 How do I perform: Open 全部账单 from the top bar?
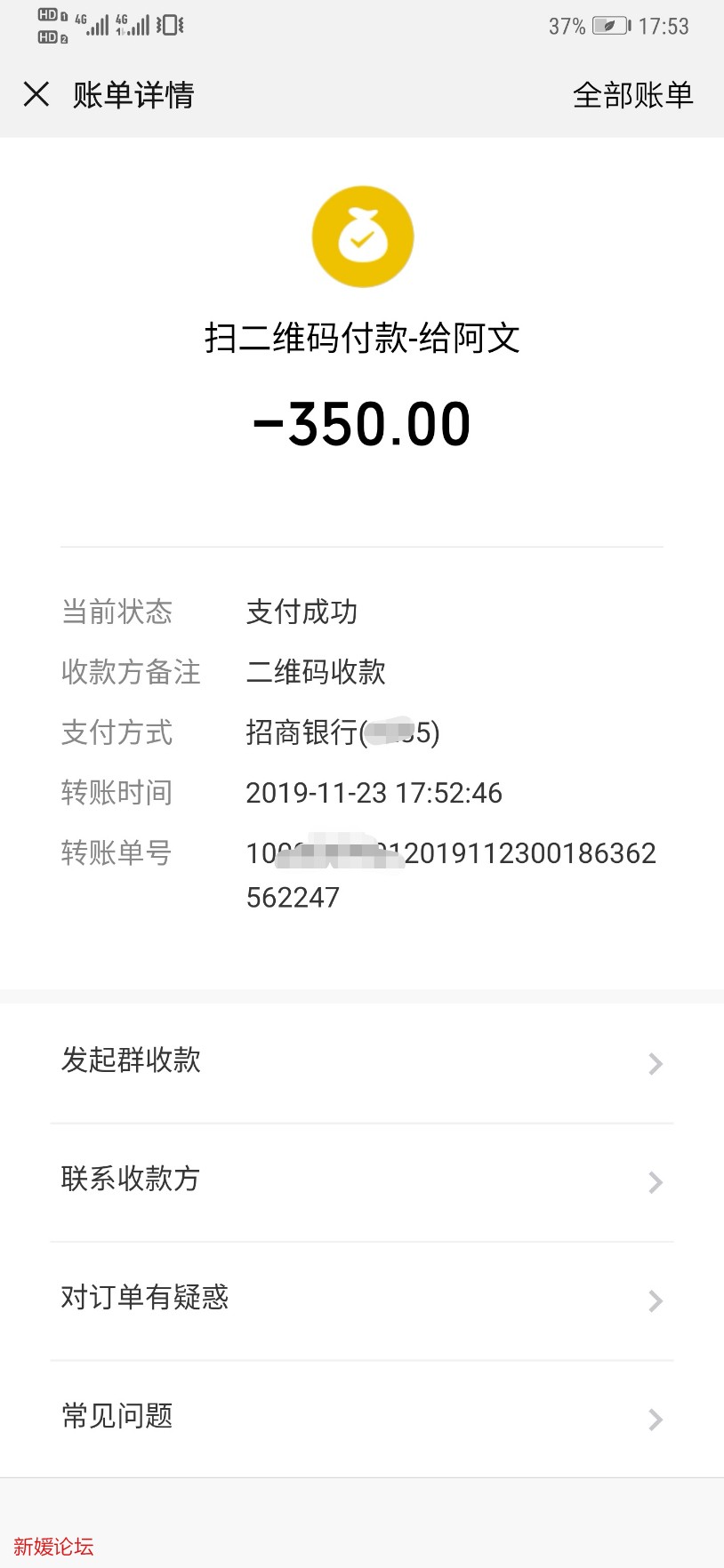point(633,94)
